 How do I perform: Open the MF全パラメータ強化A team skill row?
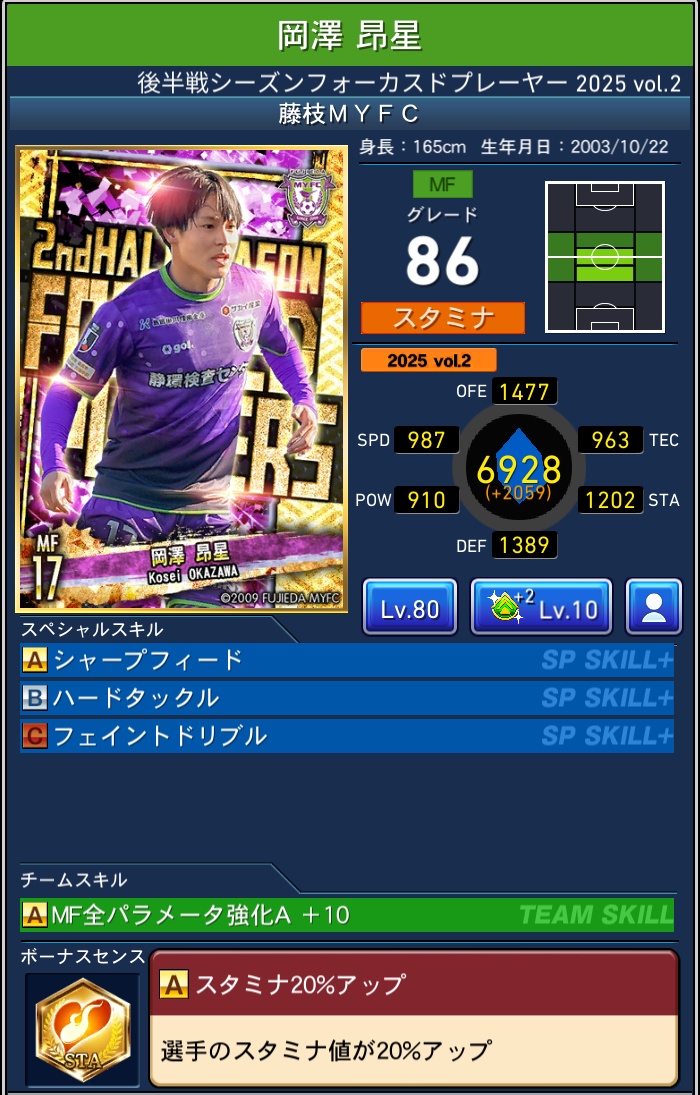pos(346,914)
